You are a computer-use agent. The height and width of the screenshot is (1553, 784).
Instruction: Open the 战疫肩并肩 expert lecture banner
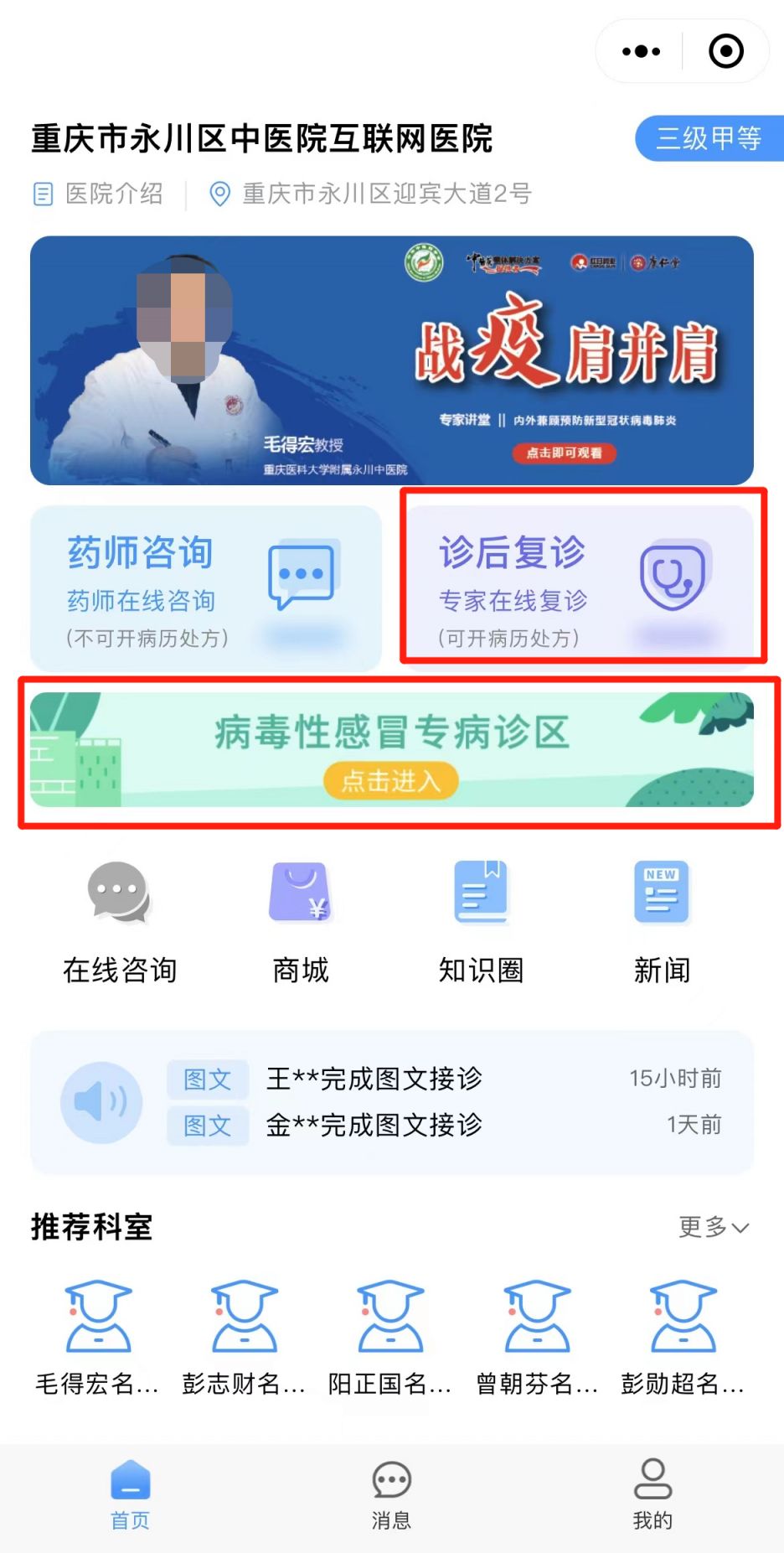point(391,360)
